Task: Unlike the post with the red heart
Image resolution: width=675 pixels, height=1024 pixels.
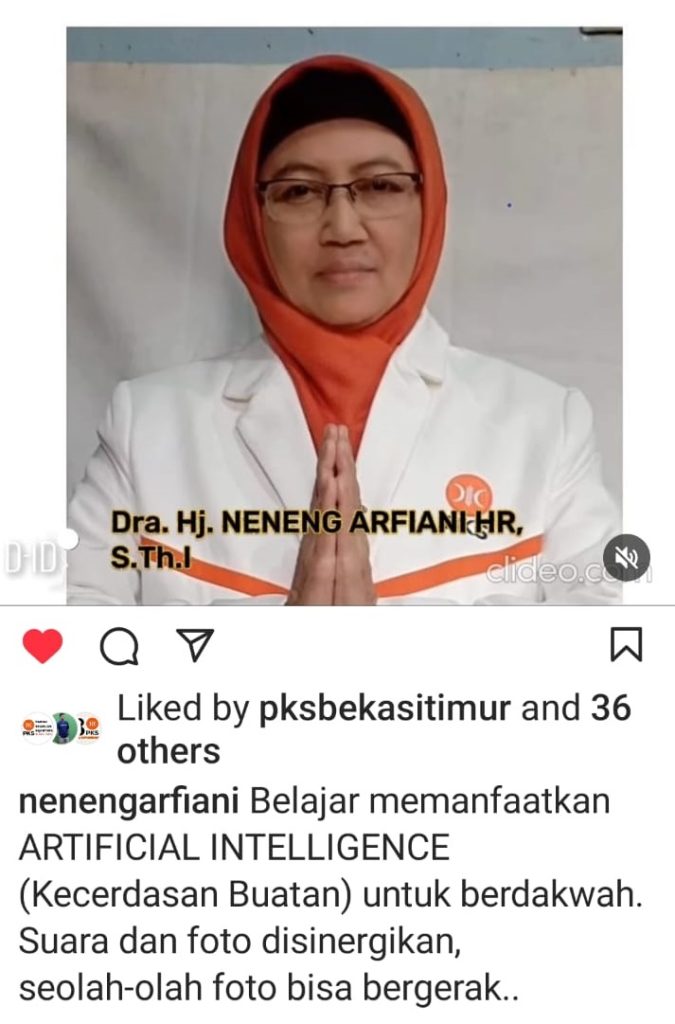Action: (42, 646)
